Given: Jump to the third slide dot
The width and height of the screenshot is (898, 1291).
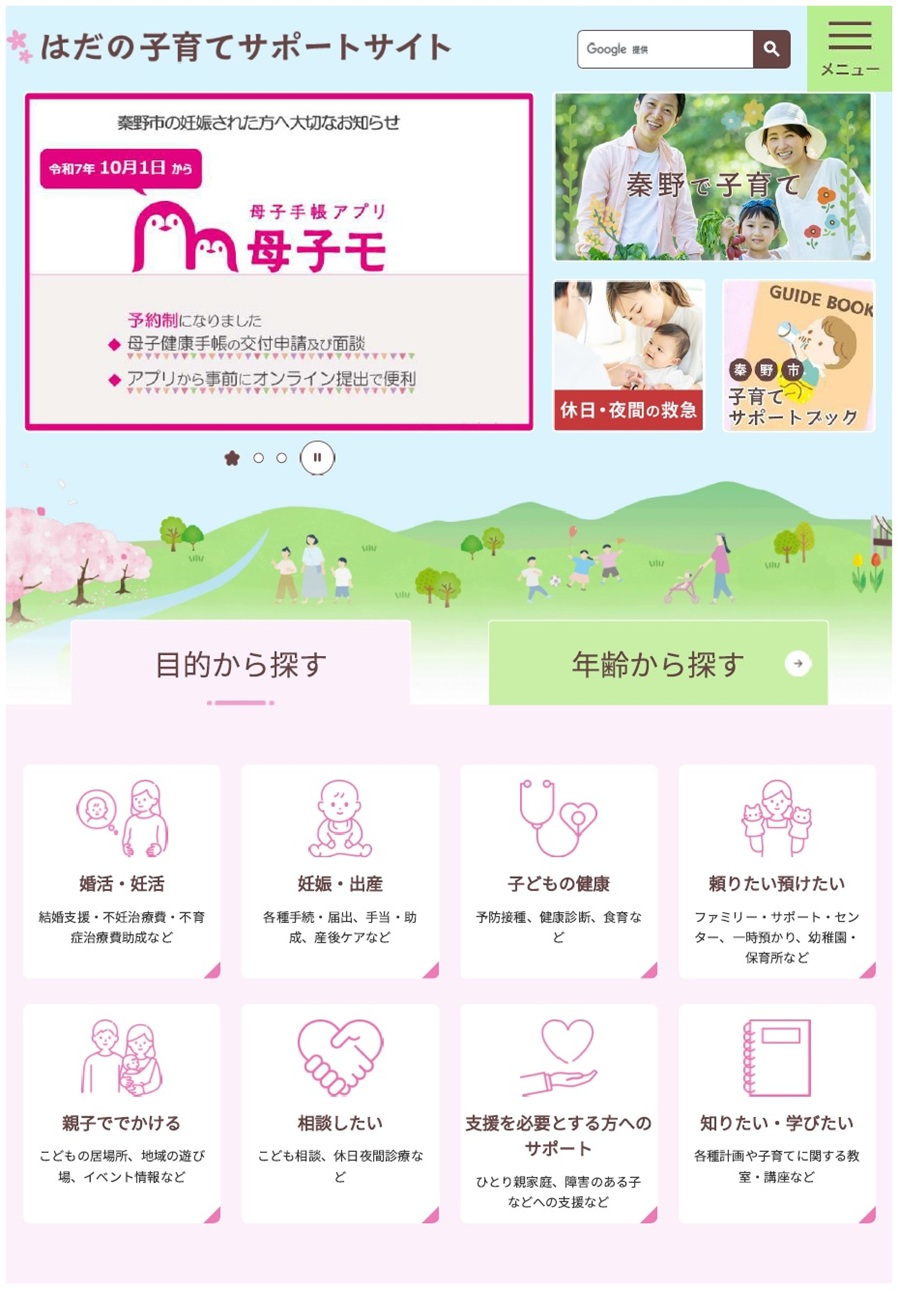Looking at the screenshot, I should 281,458.
